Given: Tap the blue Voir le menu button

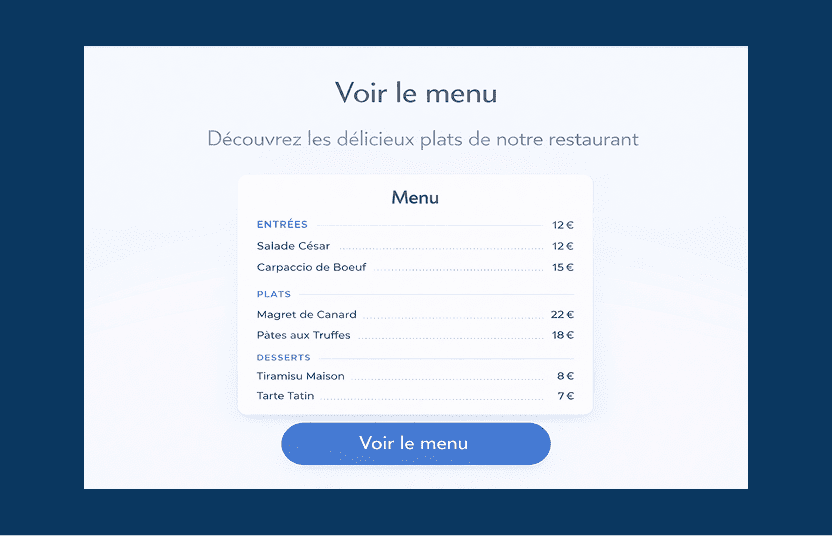Looking at the screenshot, I should [415, 443].
